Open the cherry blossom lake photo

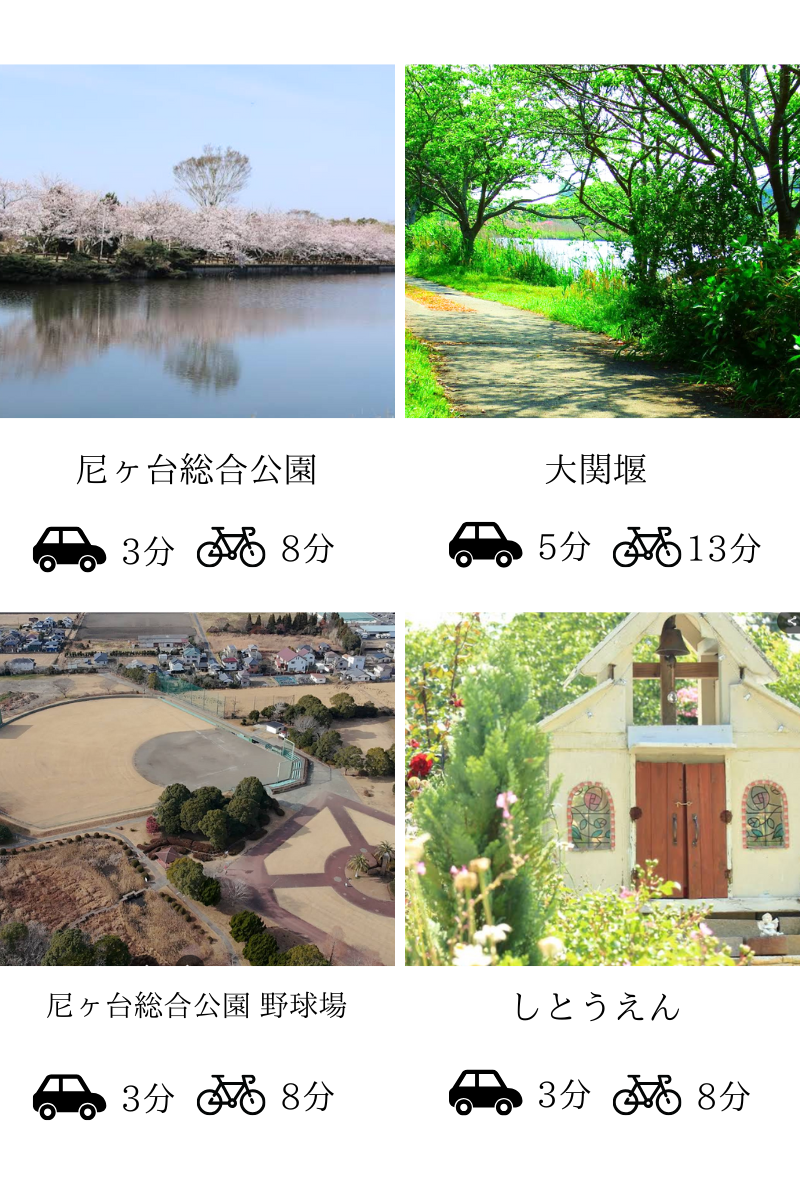pos(197,241)
